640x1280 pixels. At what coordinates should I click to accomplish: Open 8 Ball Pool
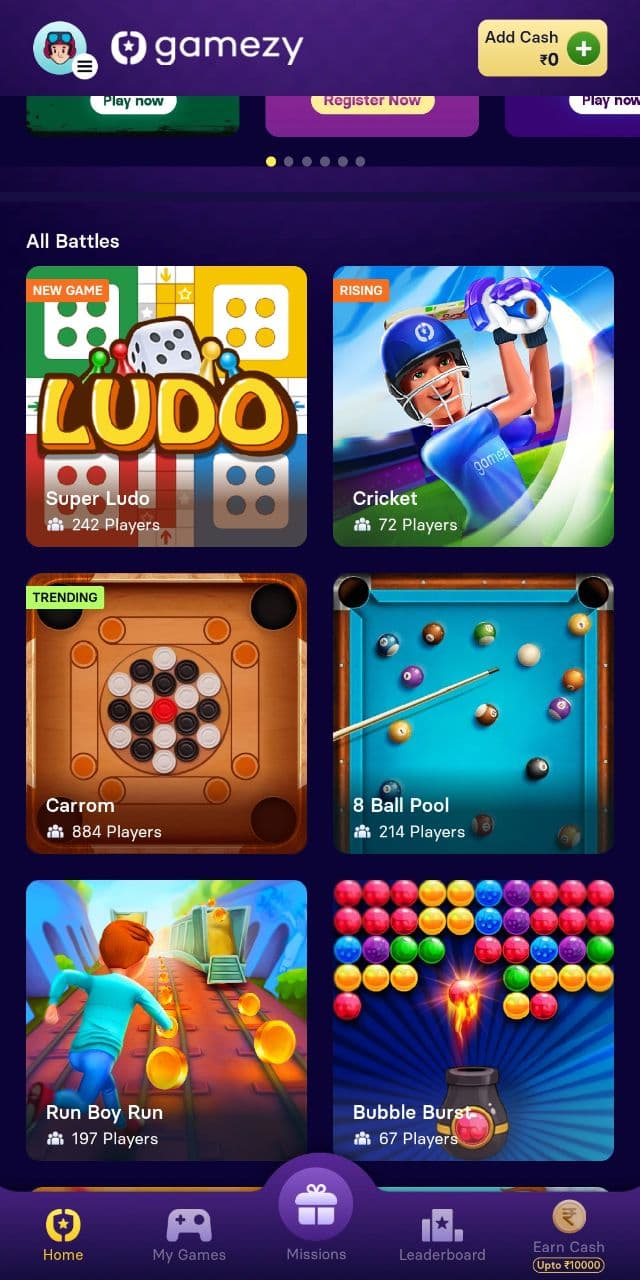[x=473, y=713]
